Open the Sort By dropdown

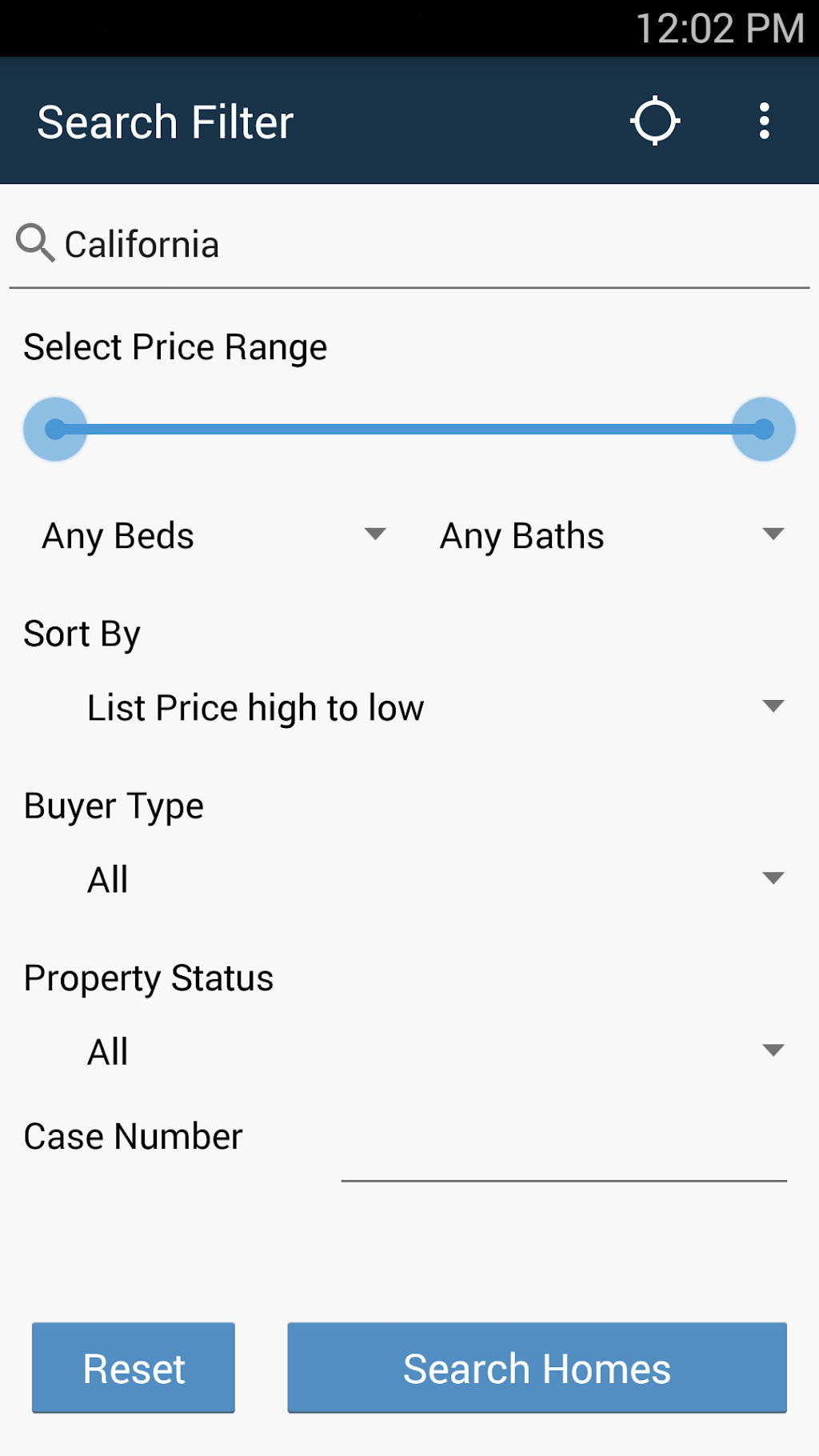point(432,708)
